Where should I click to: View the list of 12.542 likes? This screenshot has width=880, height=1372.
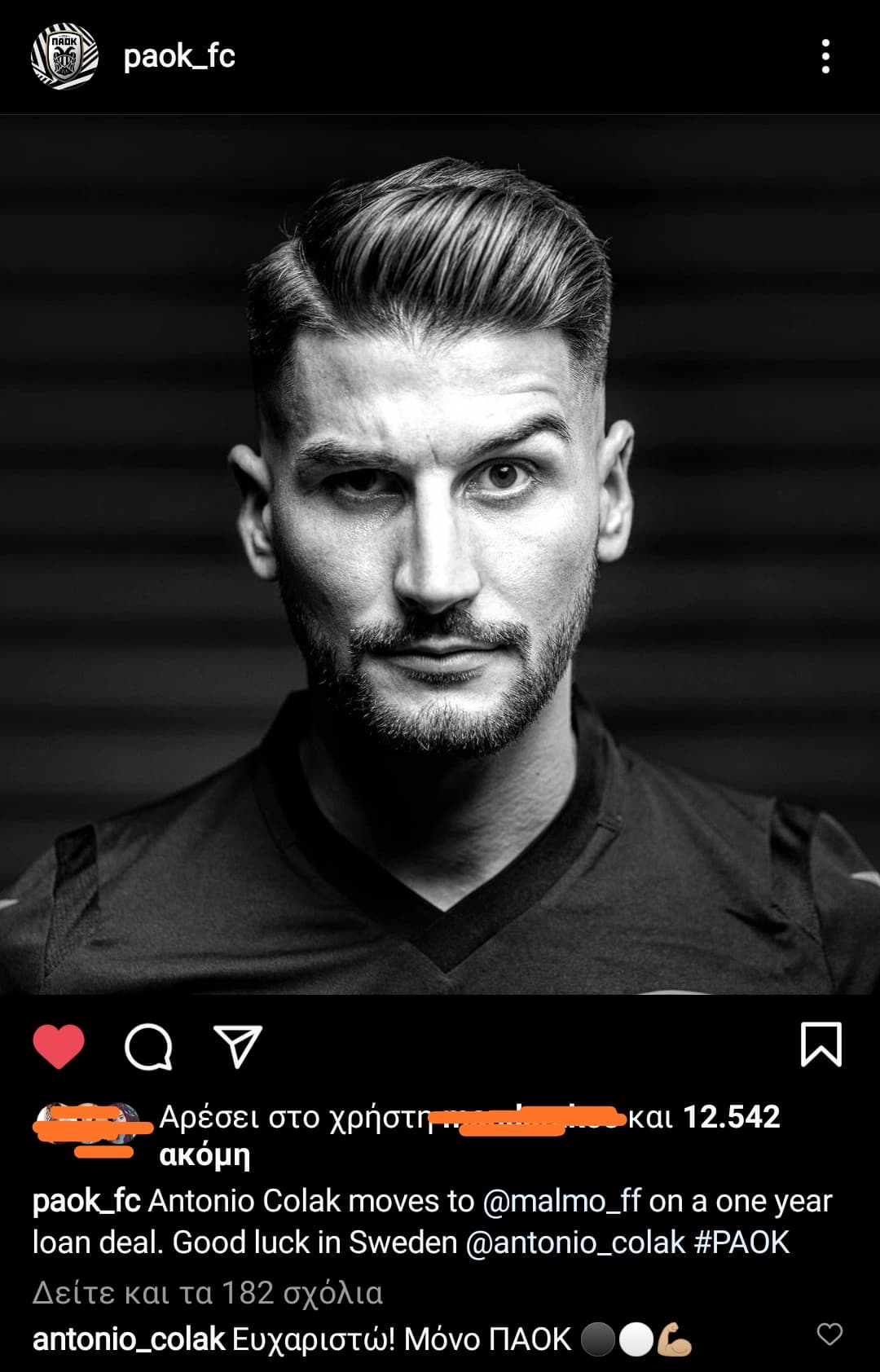tap(731, 1117)
